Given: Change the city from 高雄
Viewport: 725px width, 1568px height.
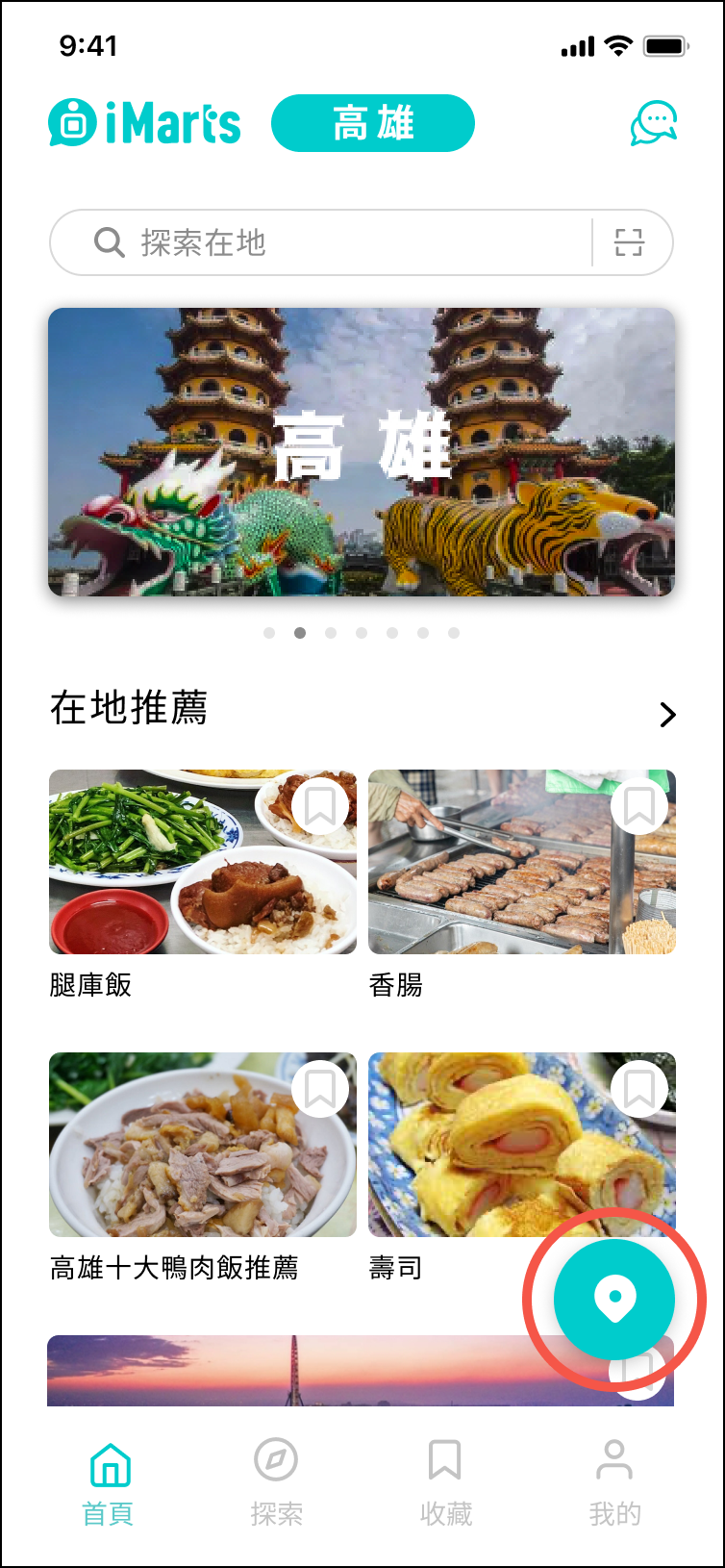Looking at the screenshot, I should click(x=373, y=123).
